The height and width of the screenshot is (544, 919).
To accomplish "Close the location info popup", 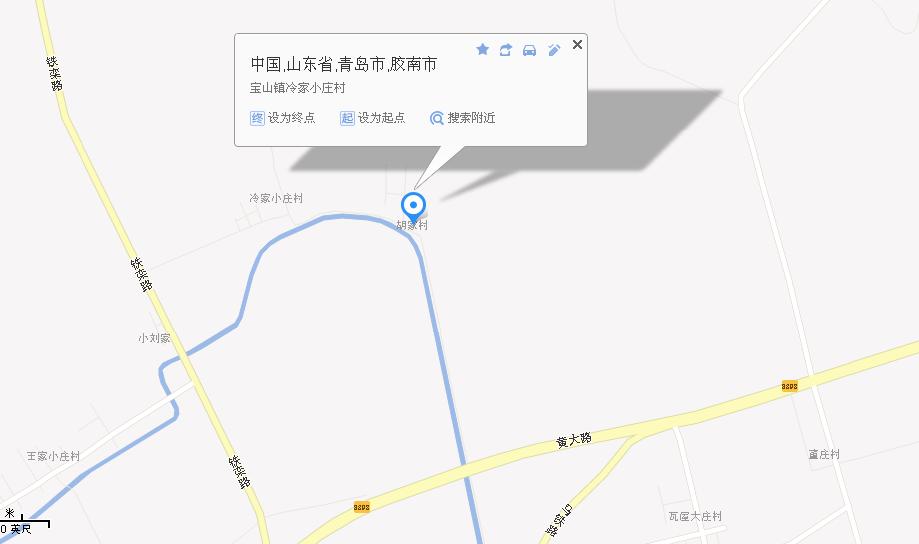I will tap(577, 45).
